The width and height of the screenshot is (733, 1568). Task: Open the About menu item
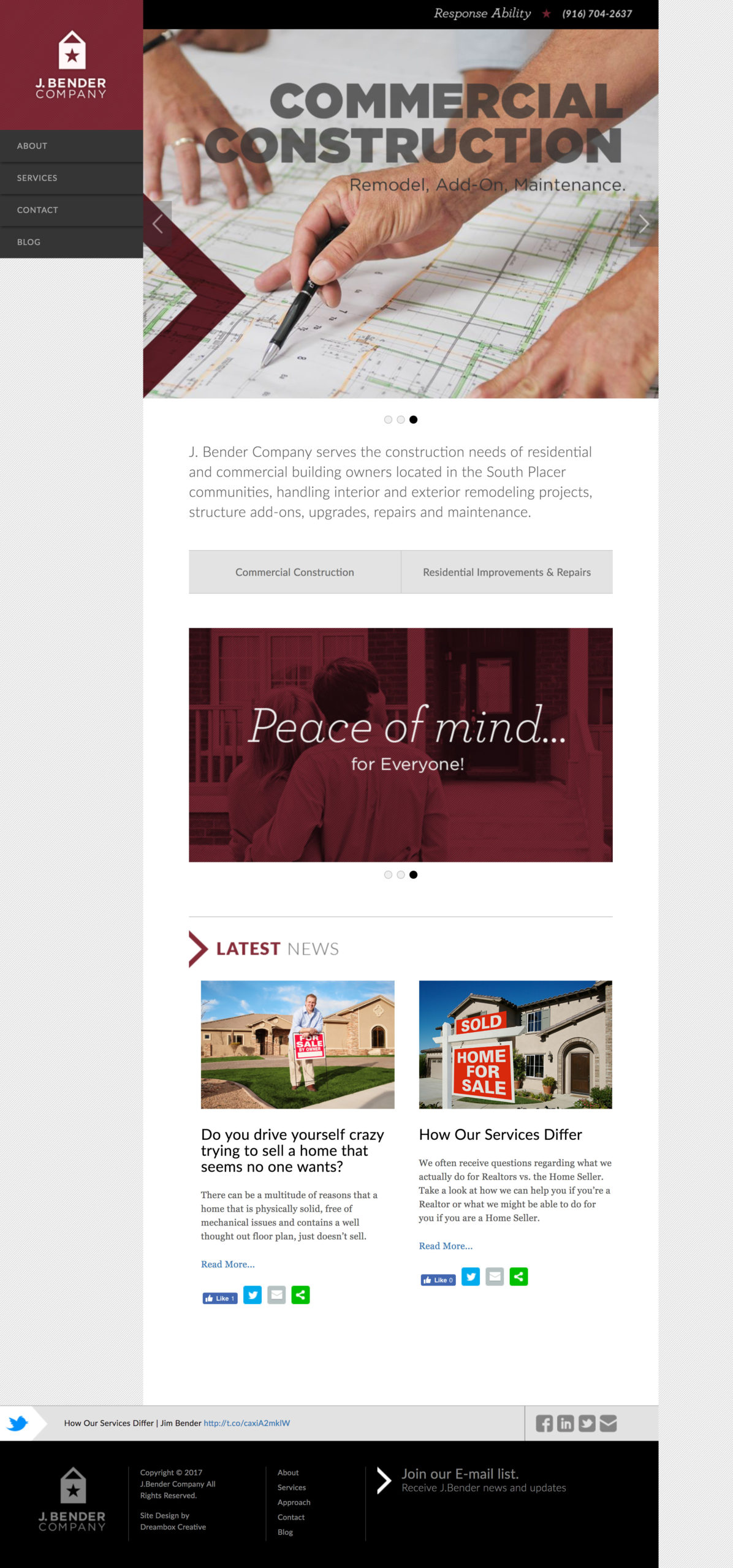[x=71, y=146]
